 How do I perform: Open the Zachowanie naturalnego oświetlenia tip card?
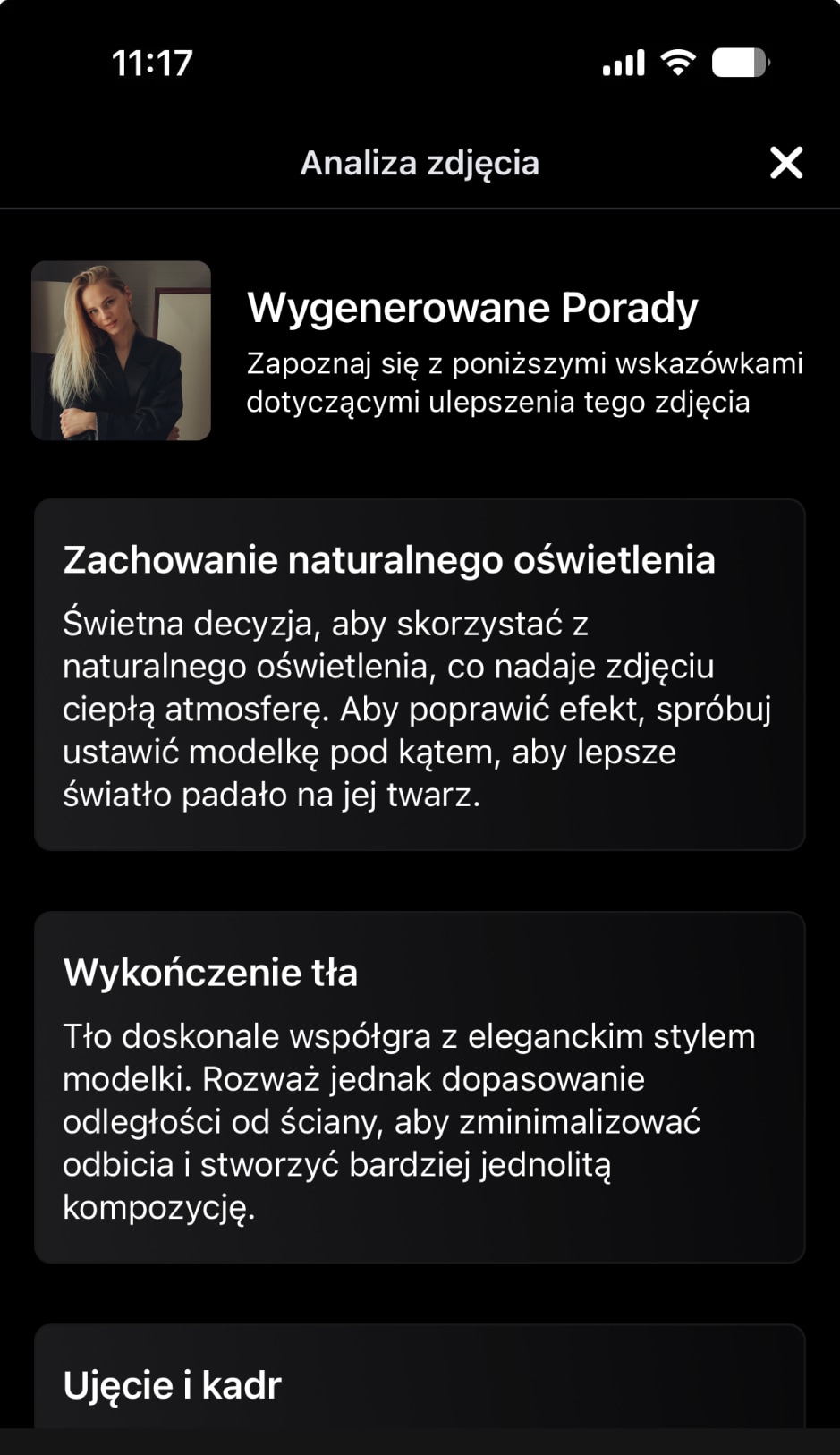tap(420, 671)
